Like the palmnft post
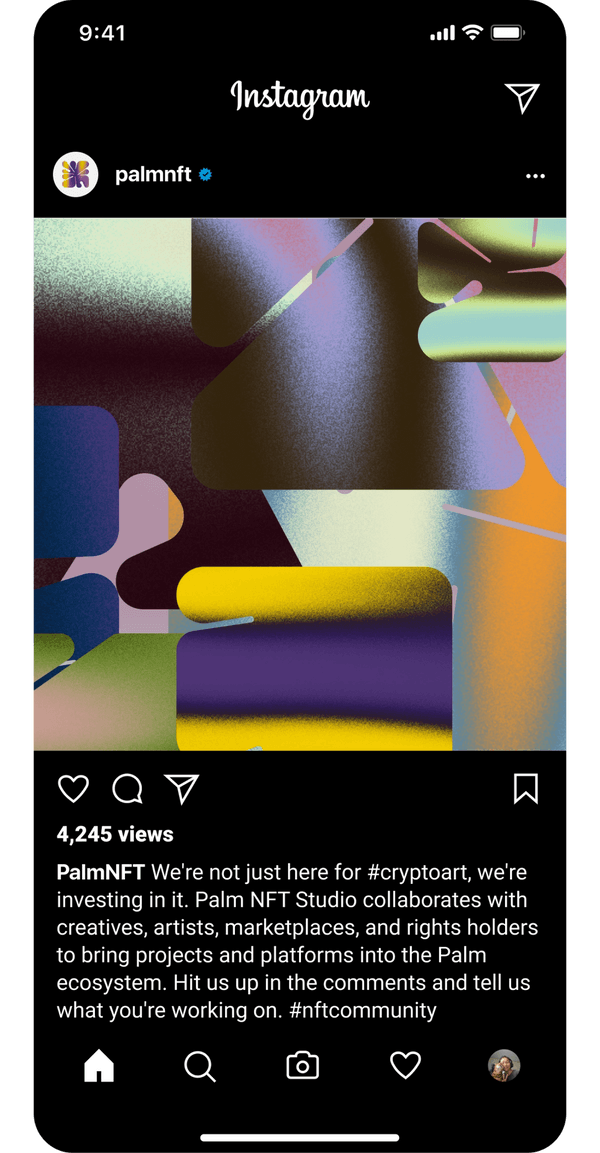The width and height of the screenshot is (600, 1153). click(73, 789)
